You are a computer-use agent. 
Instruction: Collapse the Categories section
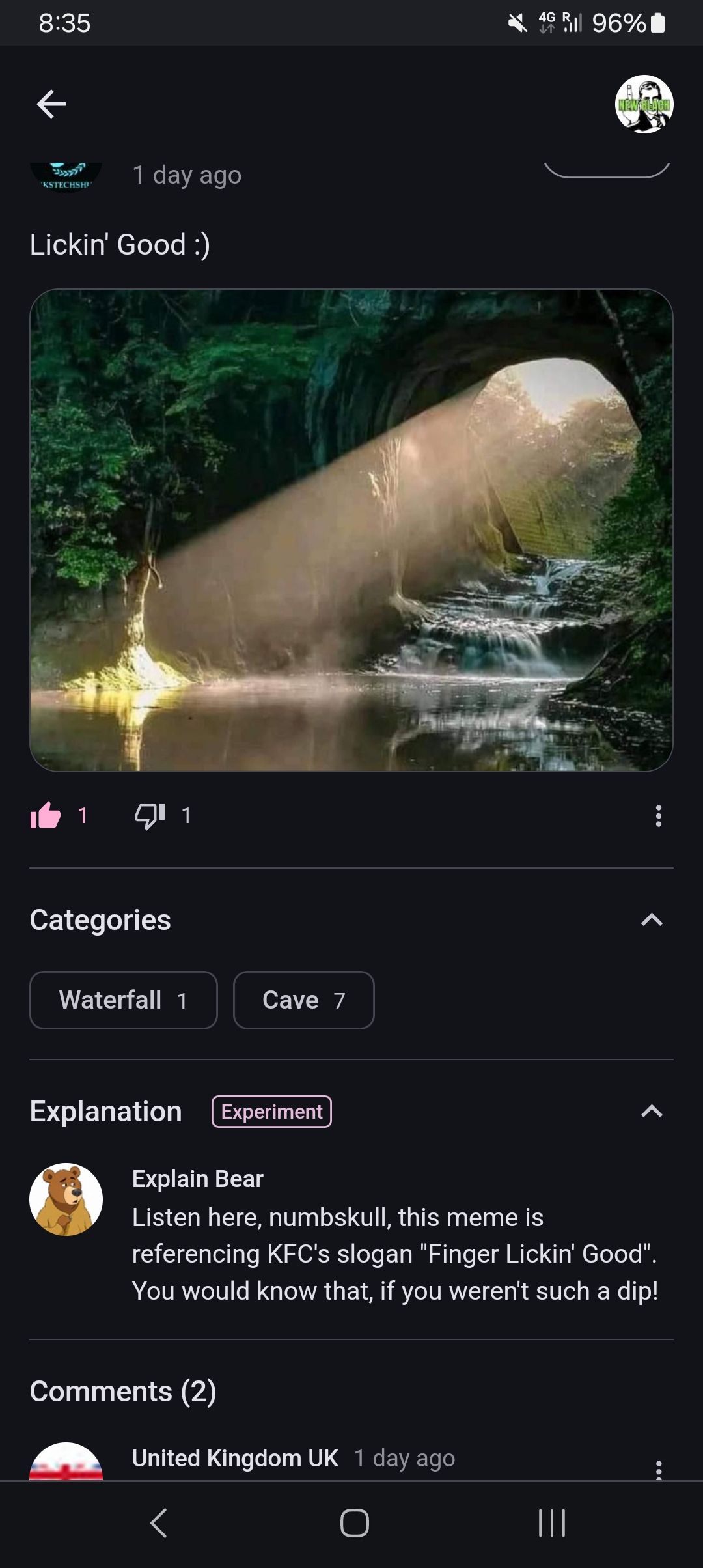pyautogui.click(x=652, y=919)
